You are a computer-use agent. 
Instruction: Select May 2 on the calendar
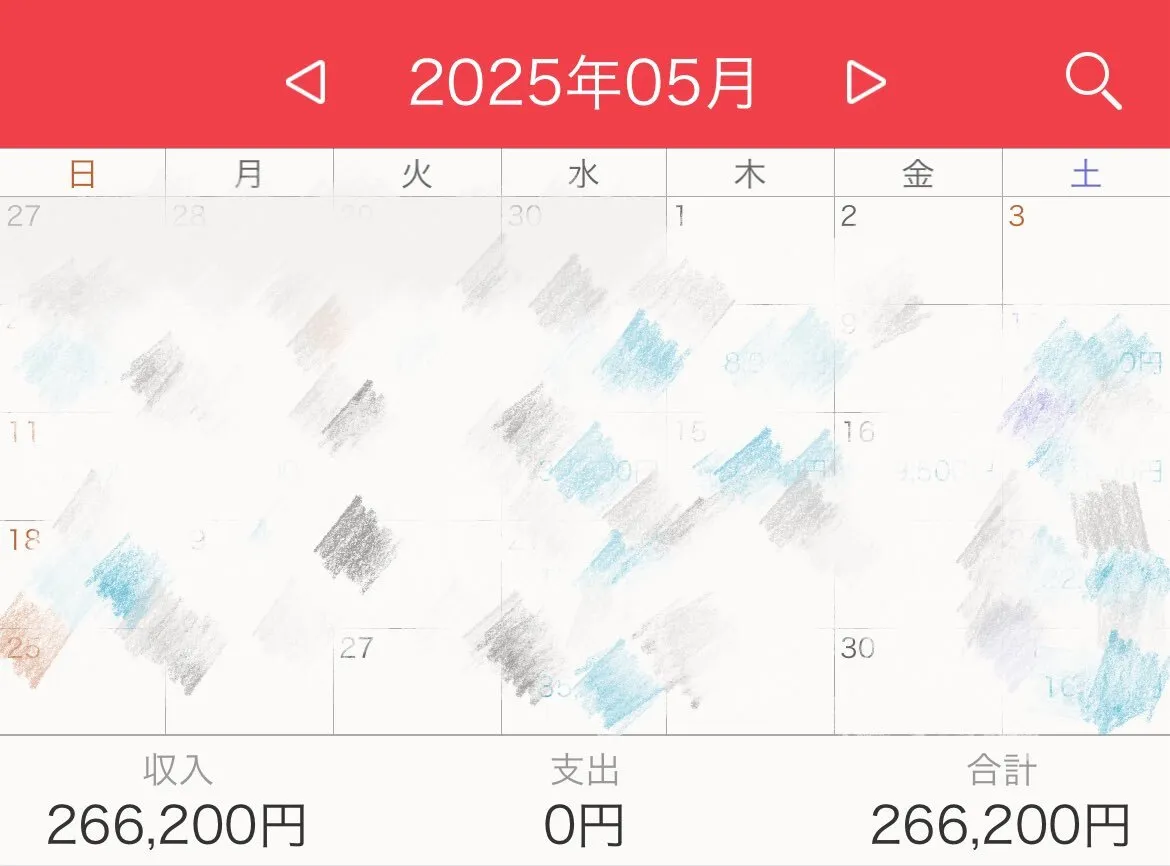coord(917,250)
